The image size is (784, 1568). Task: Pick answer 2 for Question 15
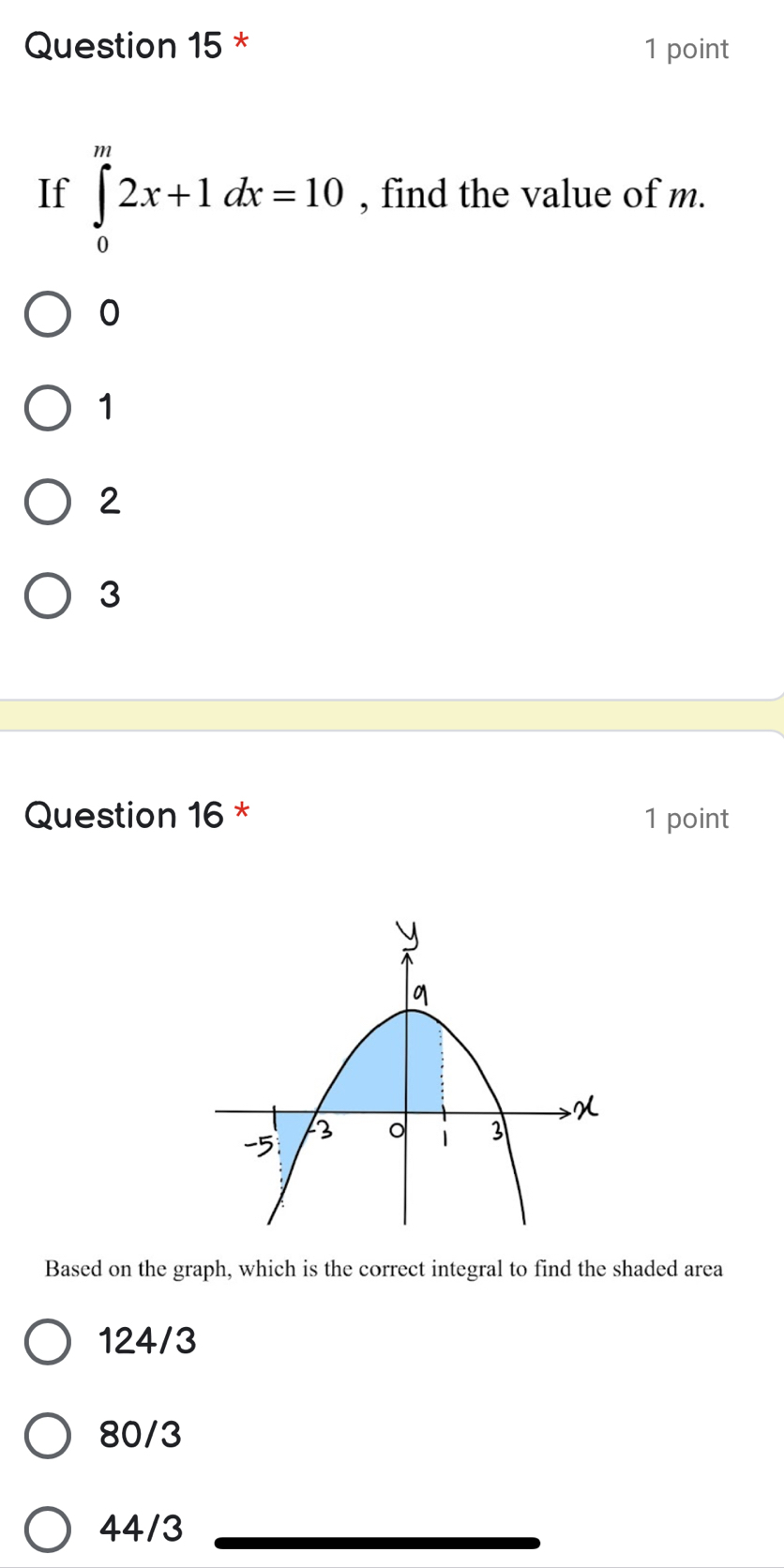click(x=47, y=502)
